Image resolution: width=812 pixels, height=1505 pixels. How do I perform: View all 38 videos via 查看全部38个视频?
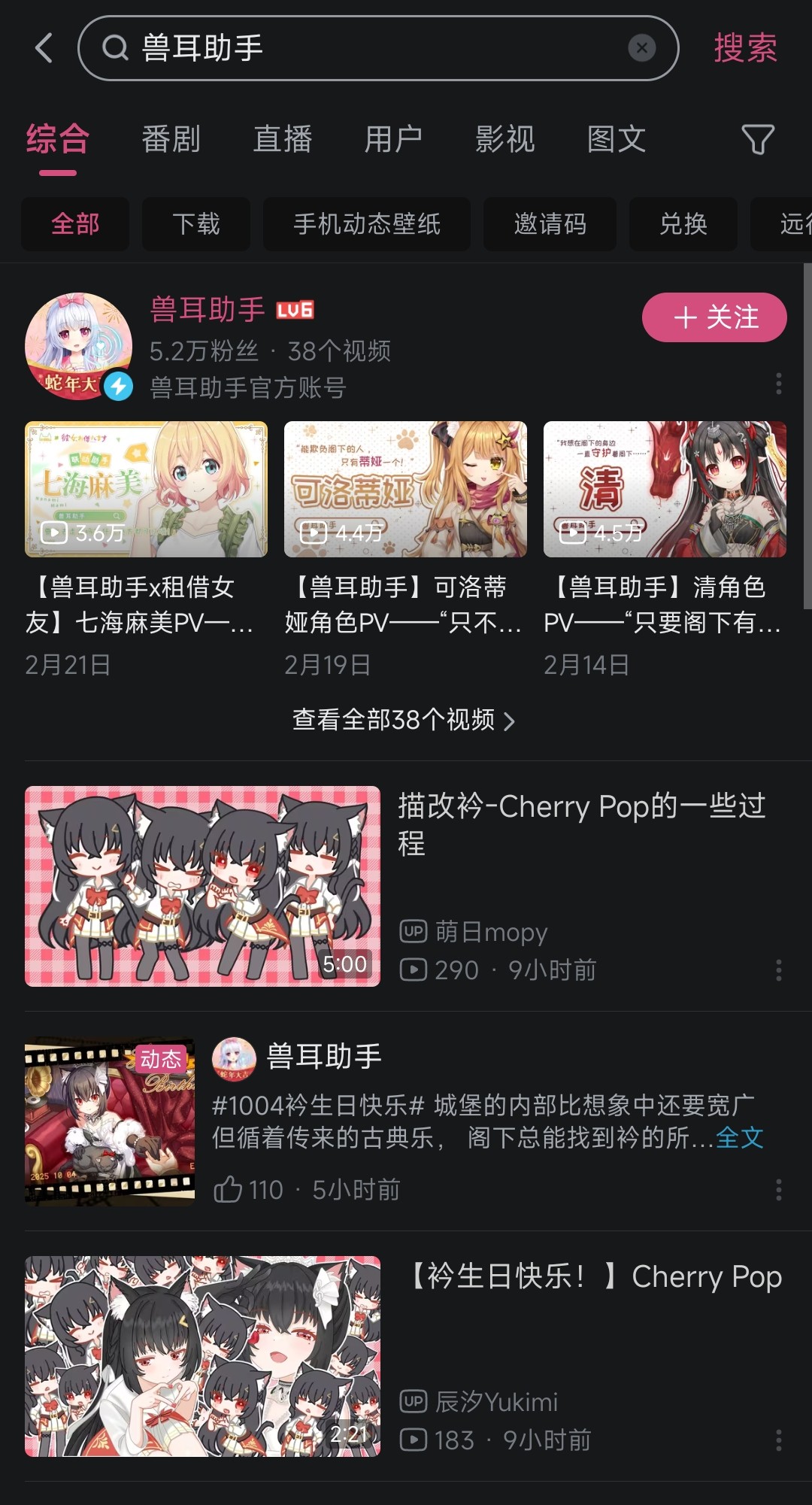point(404,721)
